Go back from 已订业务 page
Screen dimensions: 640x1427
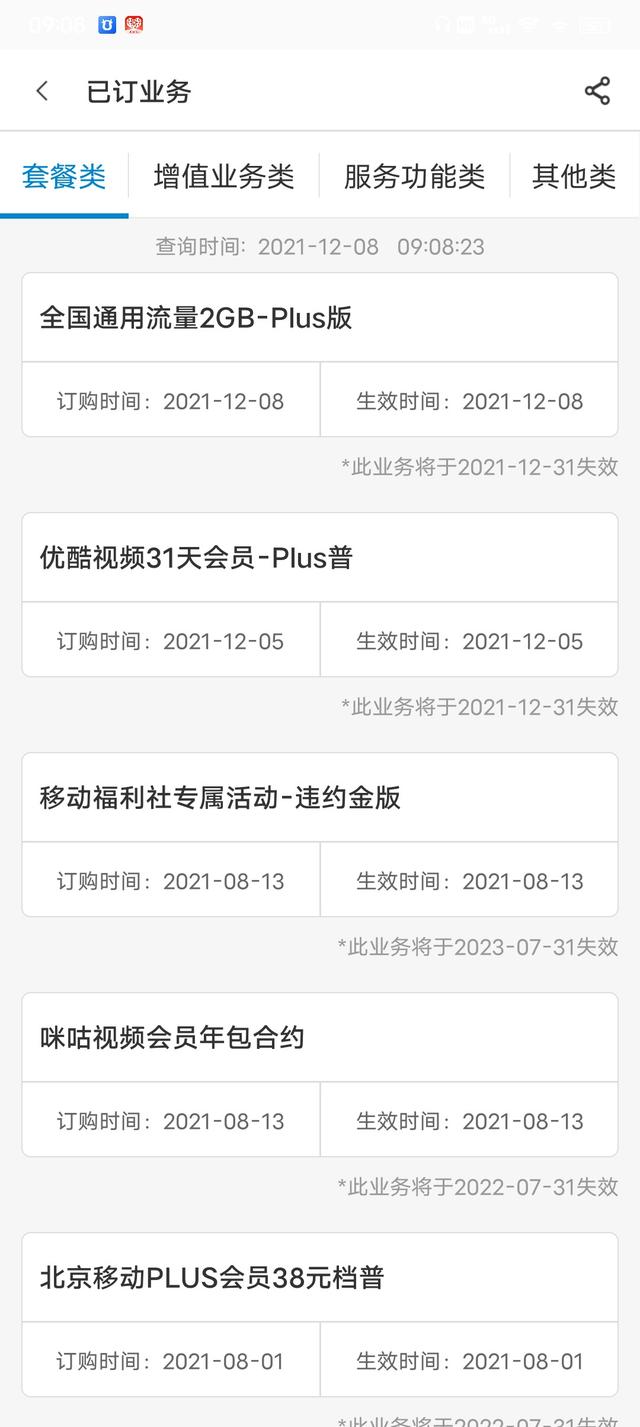(42, 91)
